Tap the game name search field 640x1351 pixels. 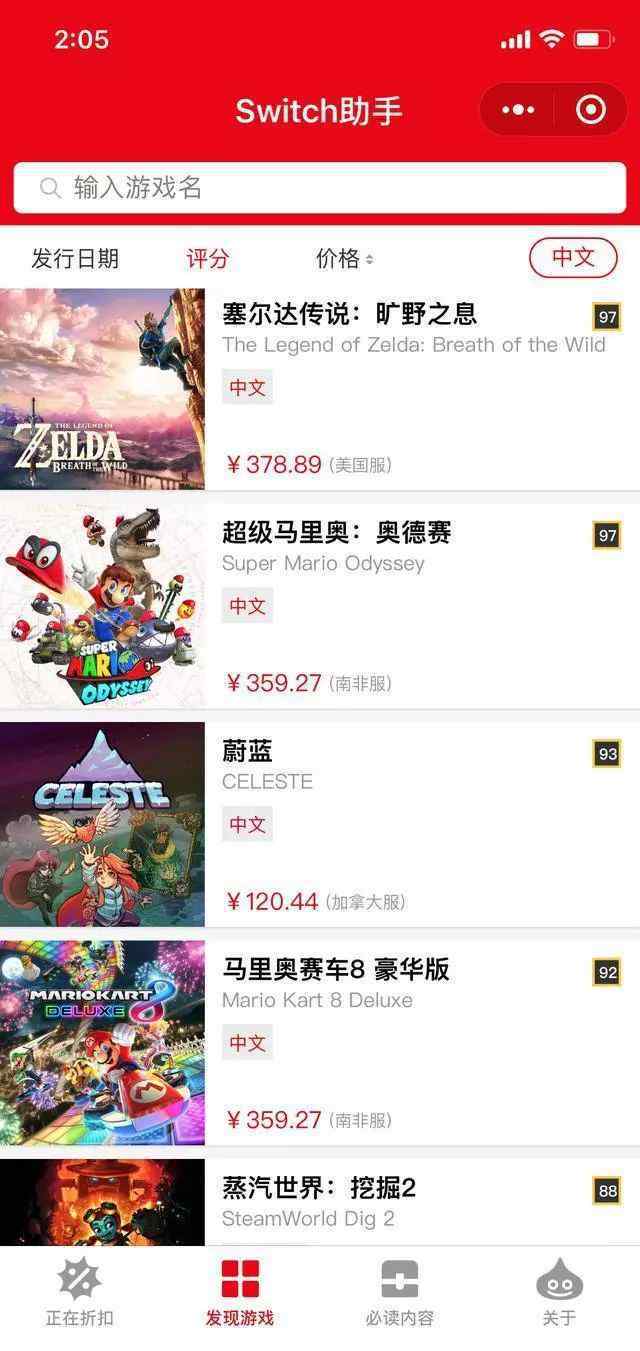coord(320,188)
